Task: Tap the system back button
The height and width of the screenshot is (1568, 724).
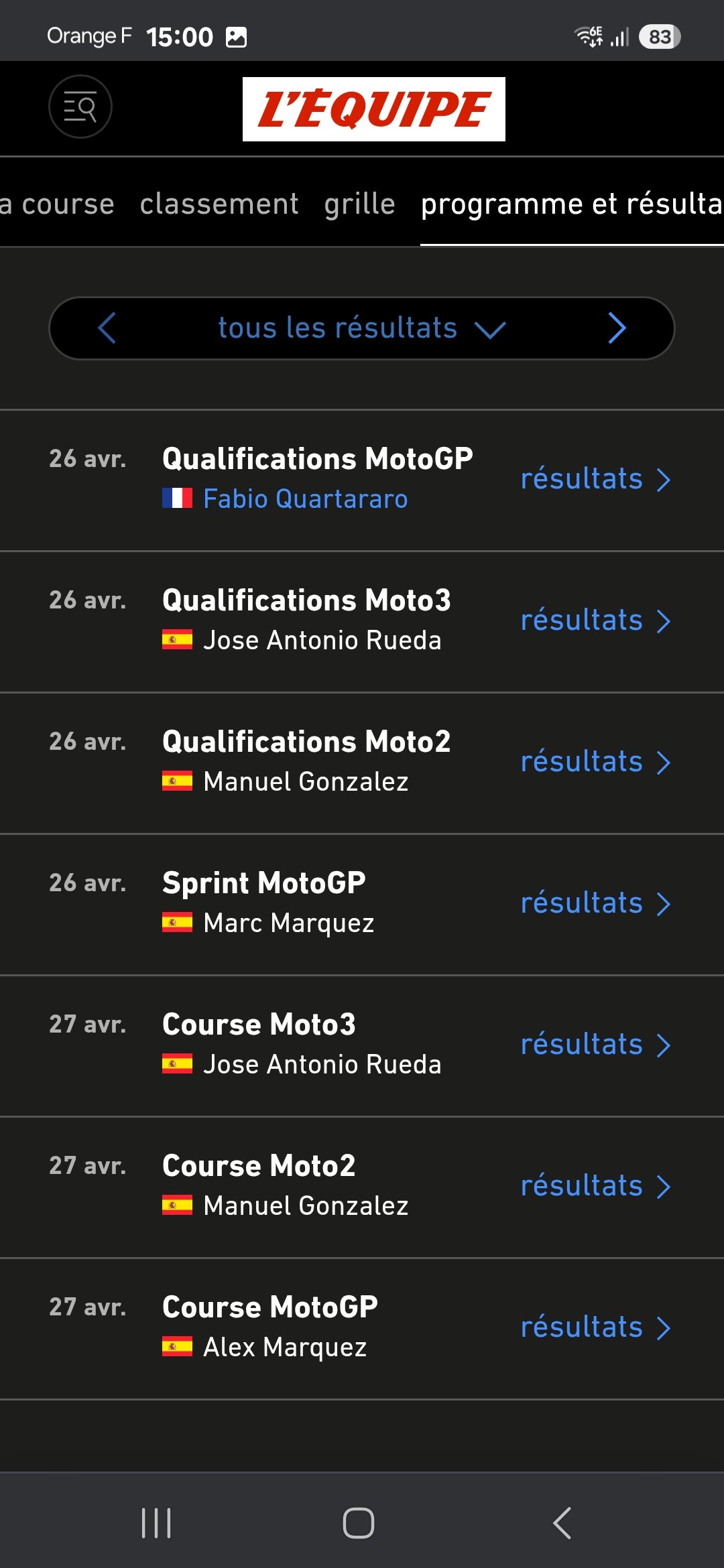Action: click(562, 1523)
